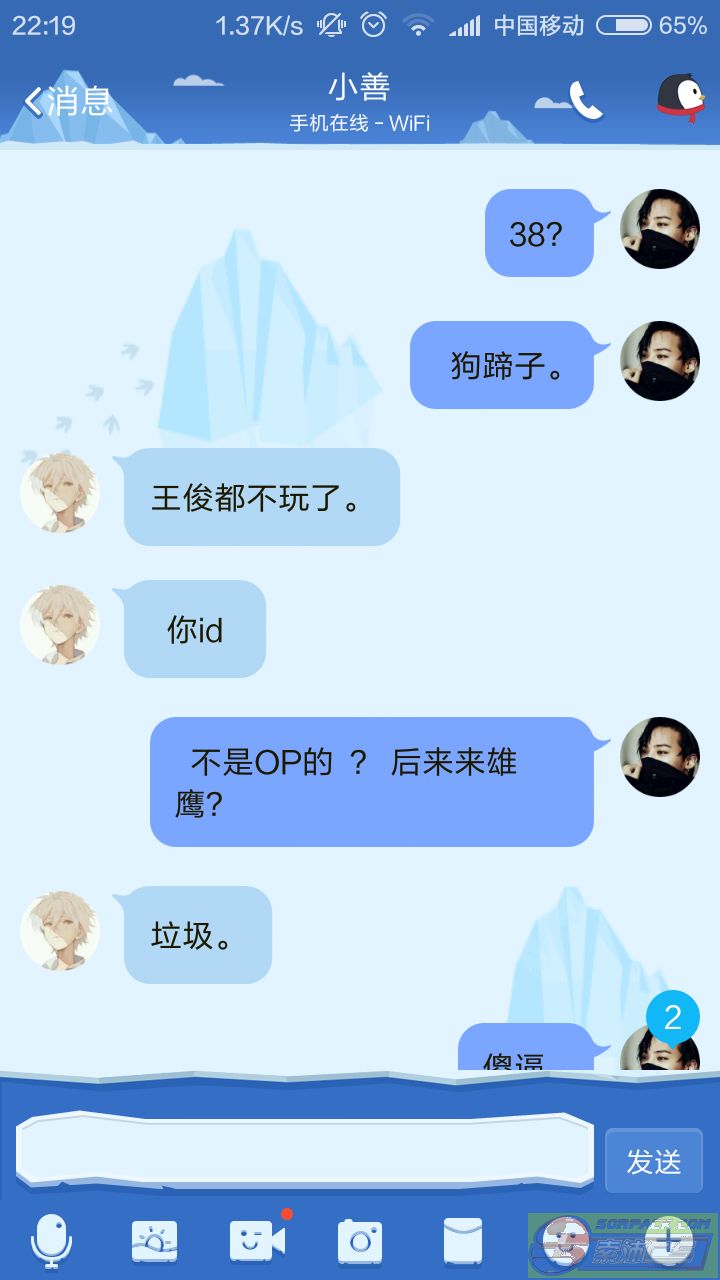Open the red envelope pocket icon
The image size is (720, 1280).
click(x=463, y=1242)
